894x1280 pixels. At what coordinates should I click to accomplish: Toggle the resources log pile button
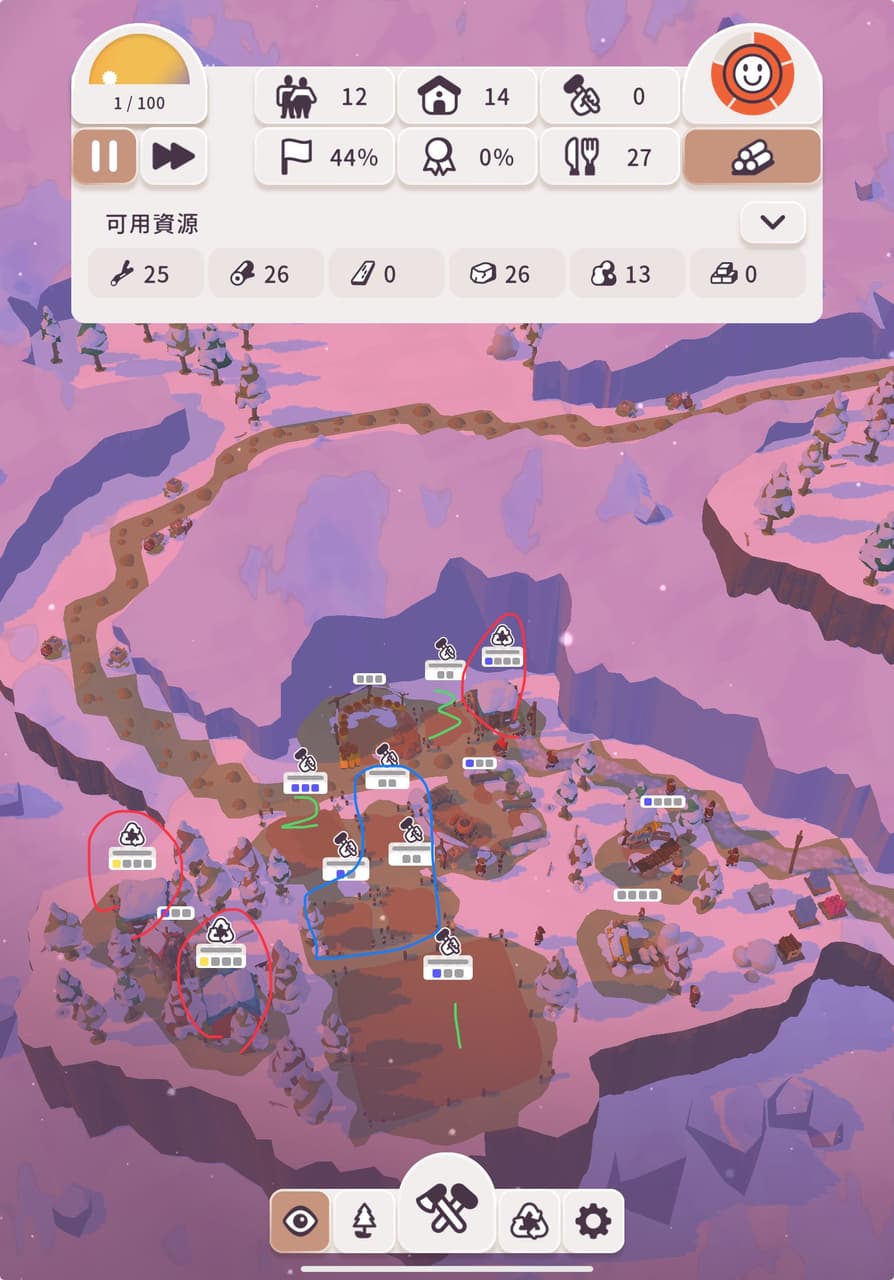pyautogui.click(x=751, y=156)
